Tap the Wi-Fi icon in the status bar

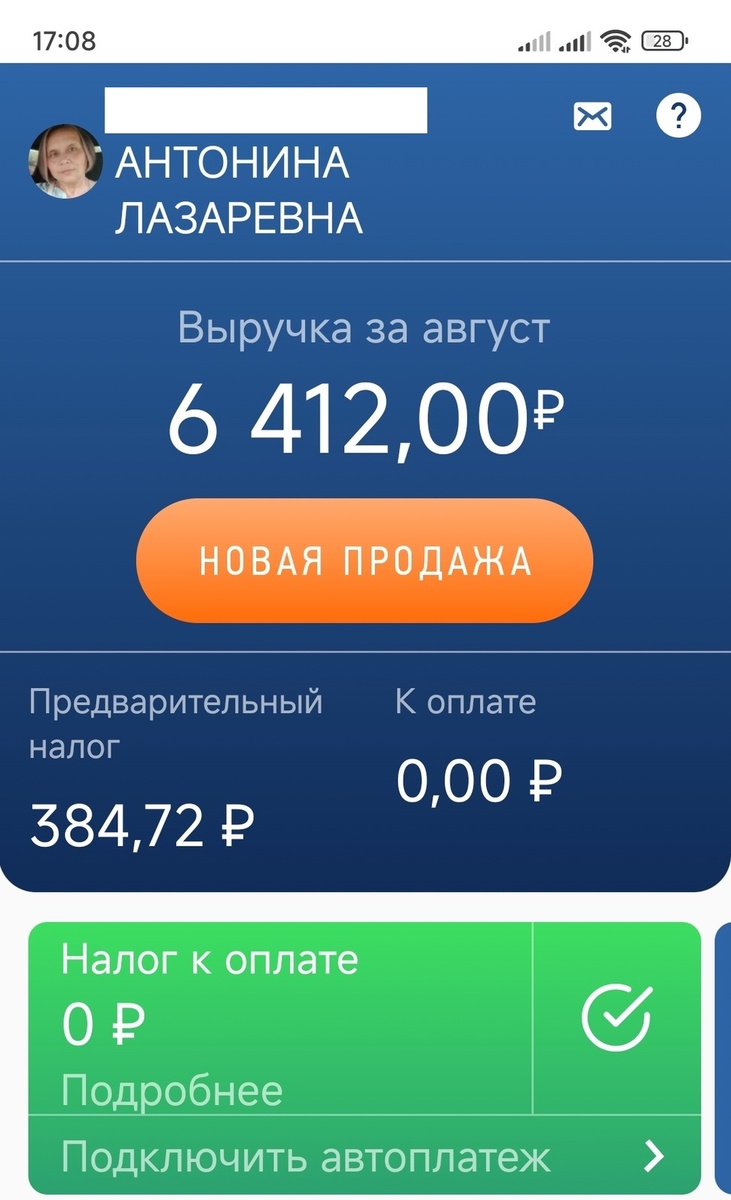point(614,40)
